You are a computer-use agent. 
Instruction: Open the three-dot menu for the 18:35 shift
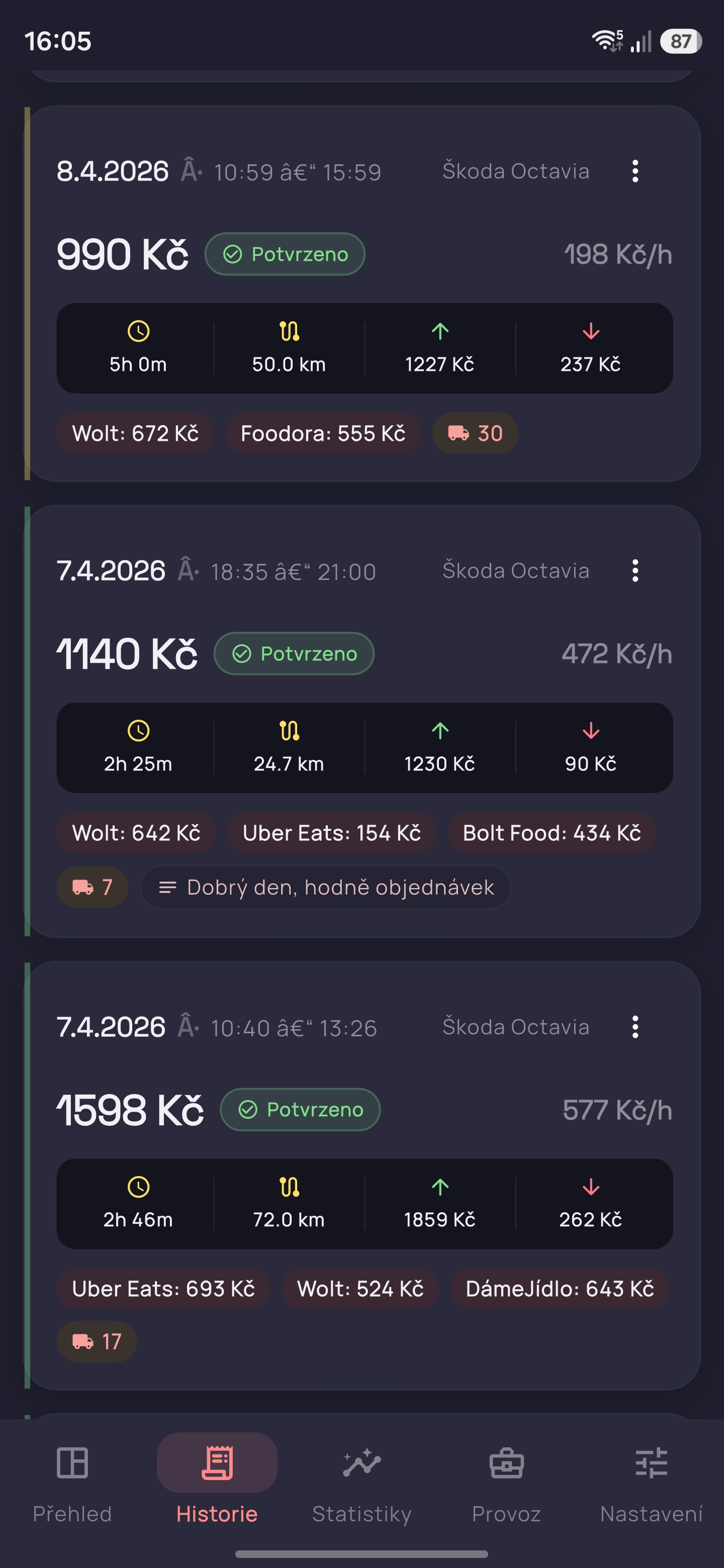(635, 571)
